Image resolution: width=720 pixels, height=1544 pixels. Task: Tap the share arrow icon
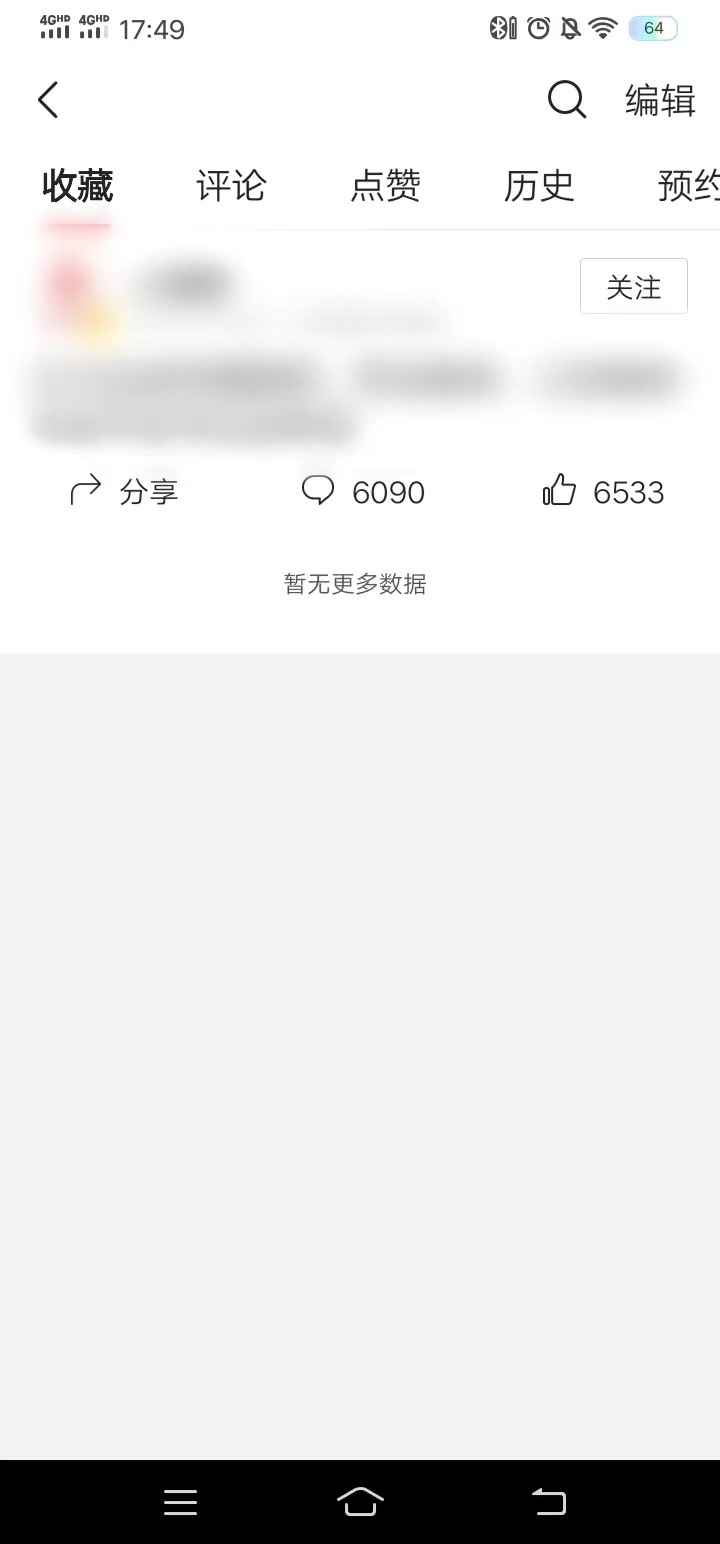click(x=85, y=490)
